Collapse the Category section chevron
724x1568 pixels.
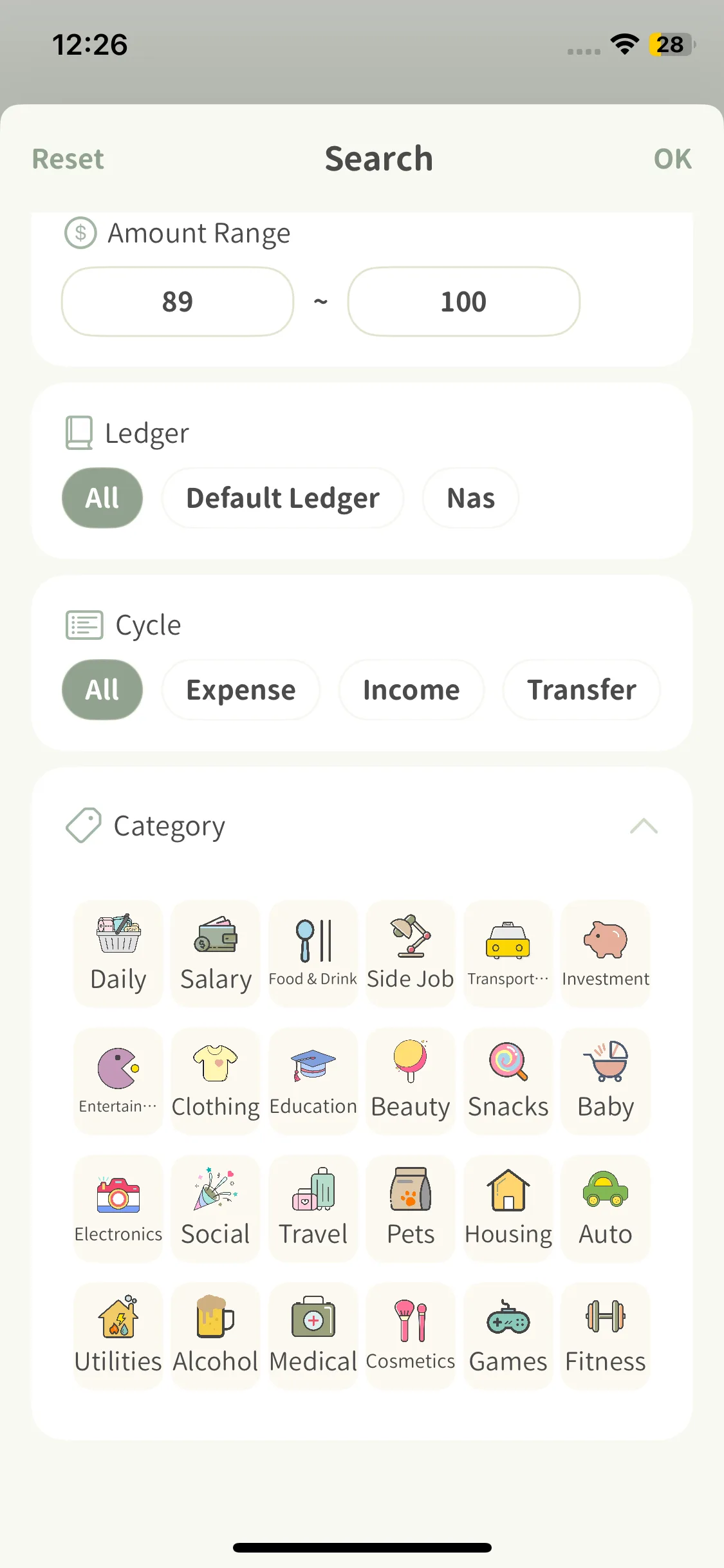[644, 826]
